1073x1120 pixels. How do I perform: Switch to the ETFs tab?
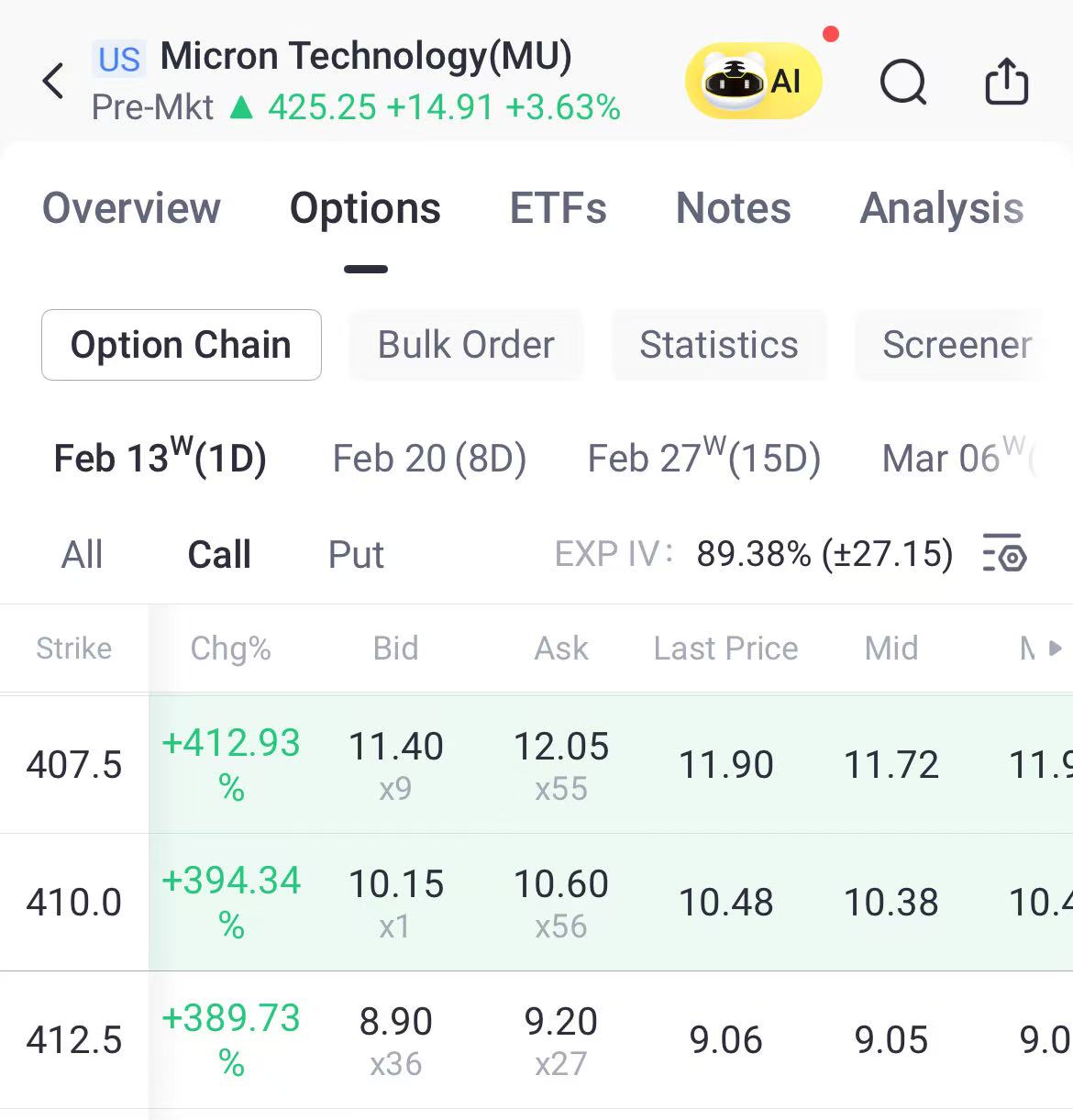point(558,208)
